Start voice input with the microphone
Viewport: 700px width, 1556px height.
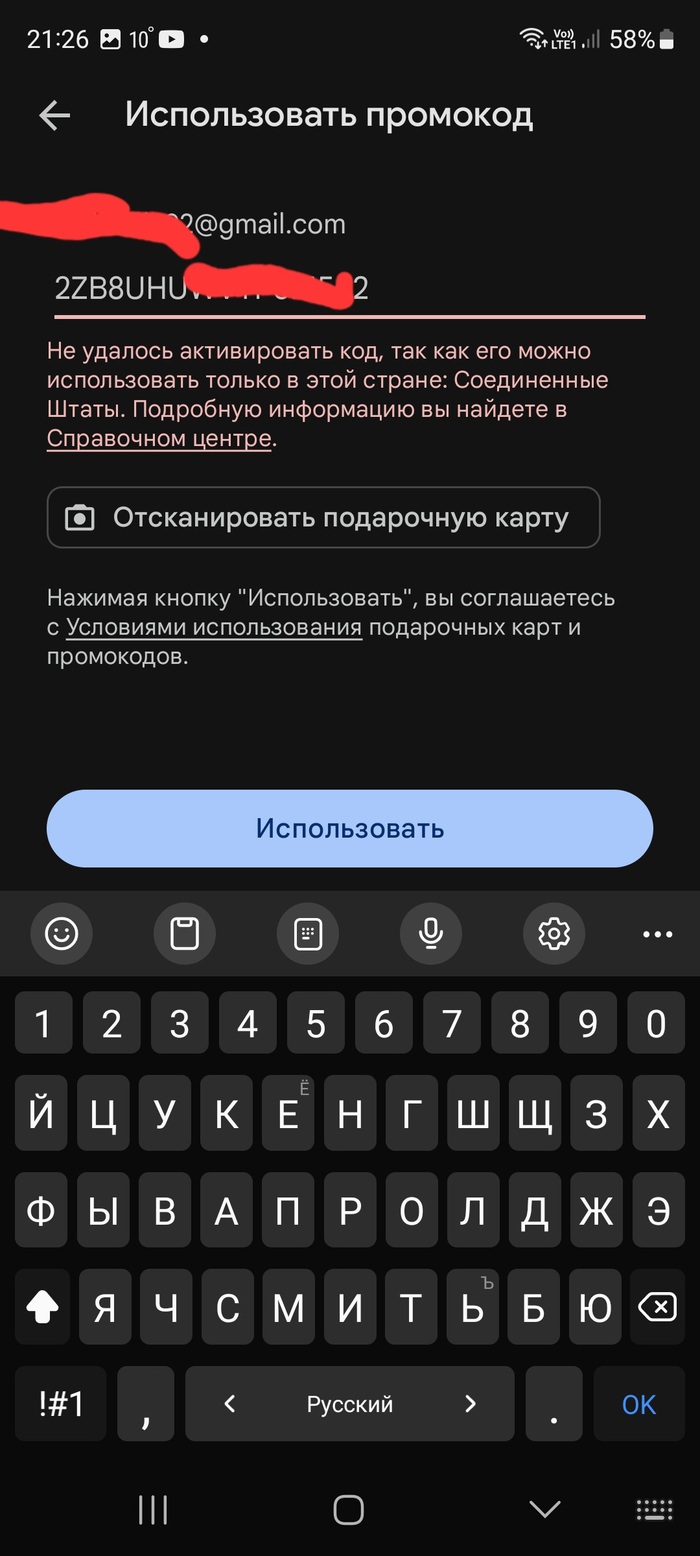pos(431,934)
